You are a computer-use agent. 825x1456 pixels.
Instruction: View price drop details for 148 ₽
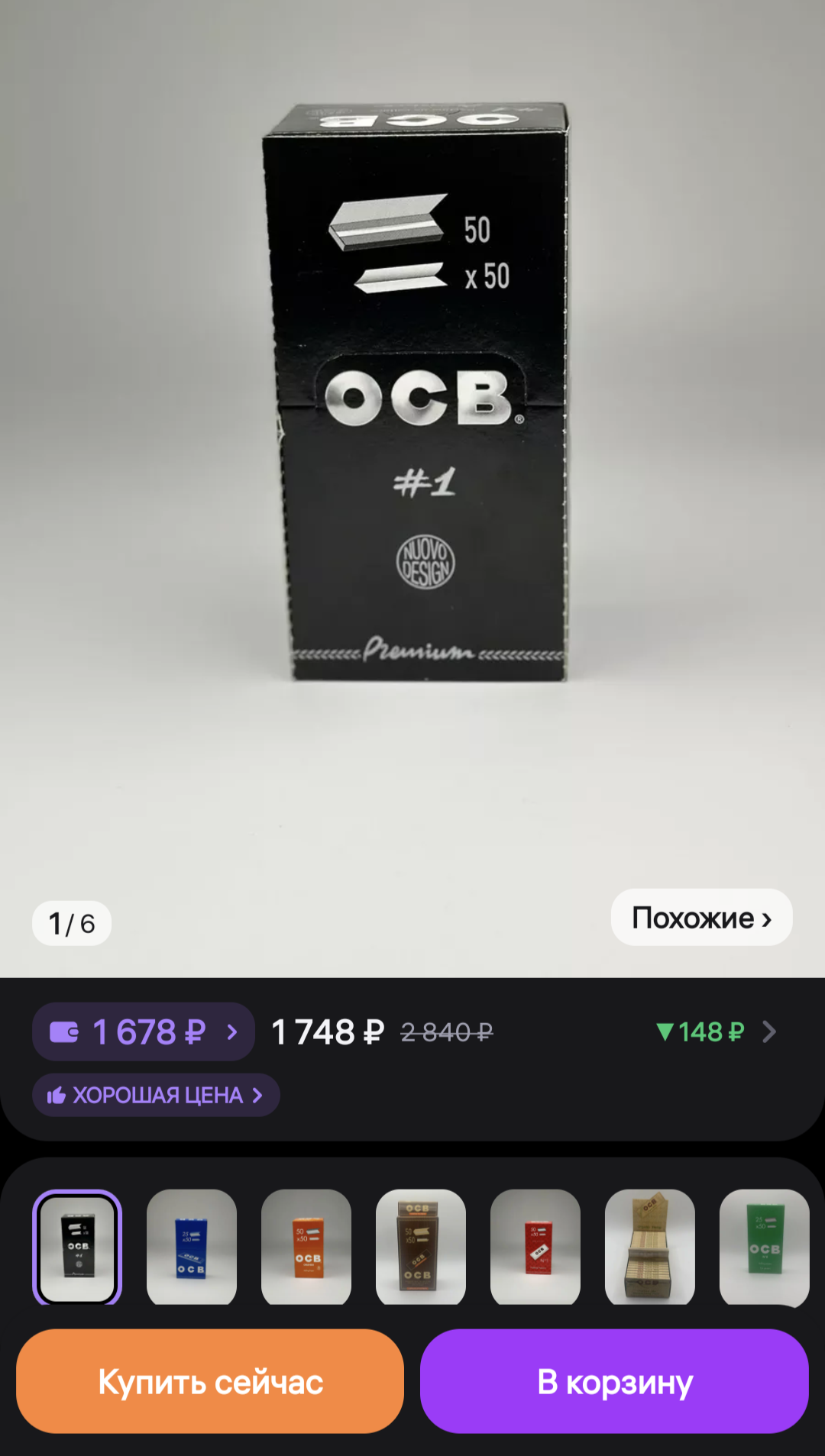point(716,1031)
